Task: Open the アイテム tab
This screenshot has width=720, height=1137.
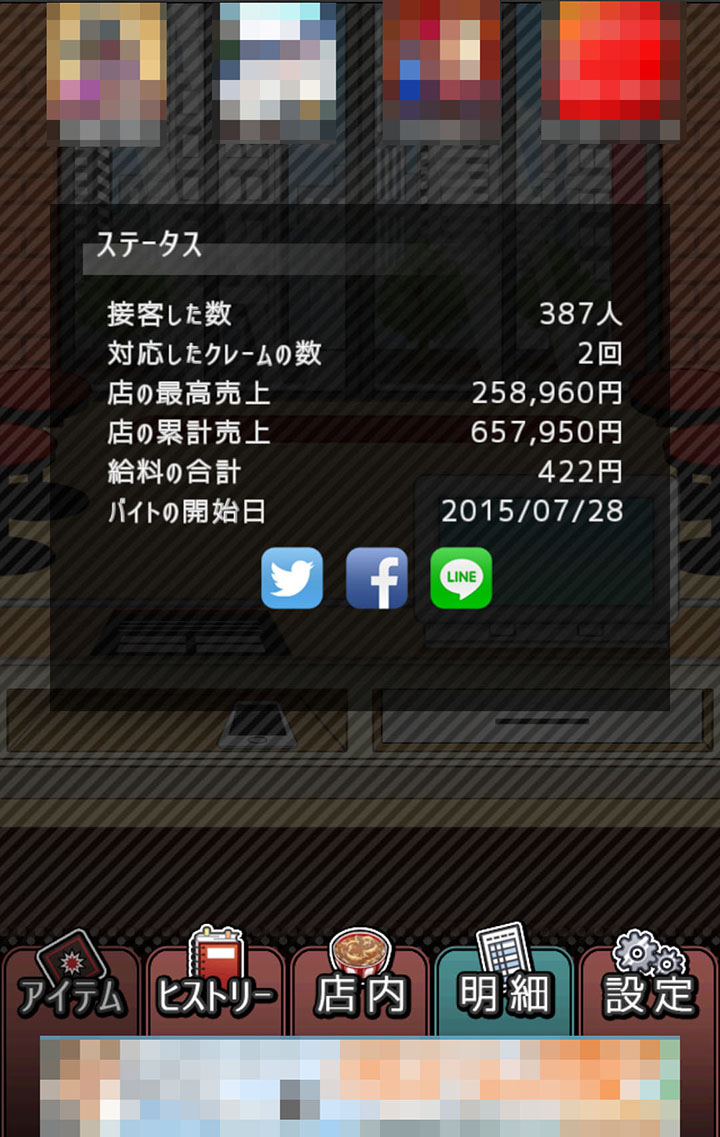Action: (x=72, y=990)
